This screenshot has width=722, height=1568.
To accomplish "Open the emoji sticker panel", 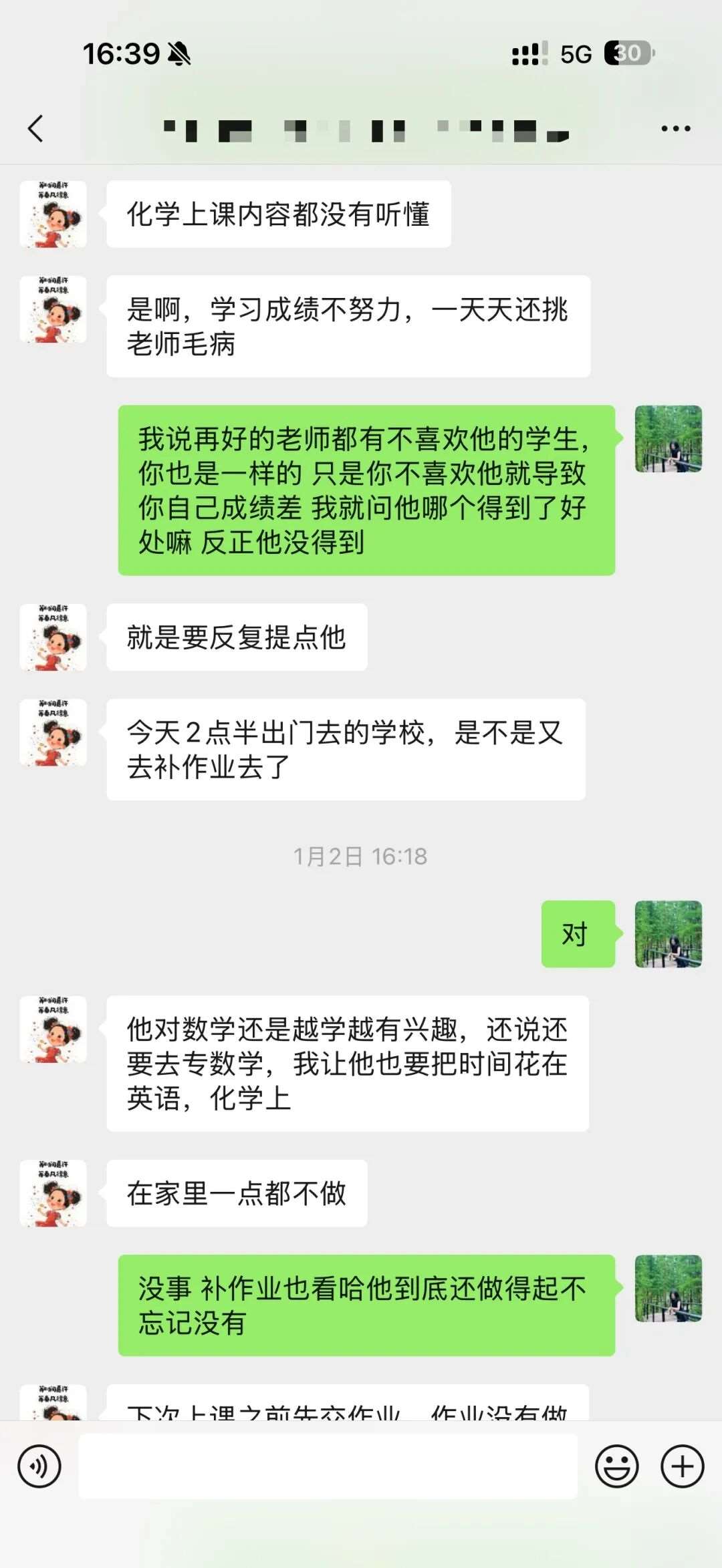I will (616, 1466).
